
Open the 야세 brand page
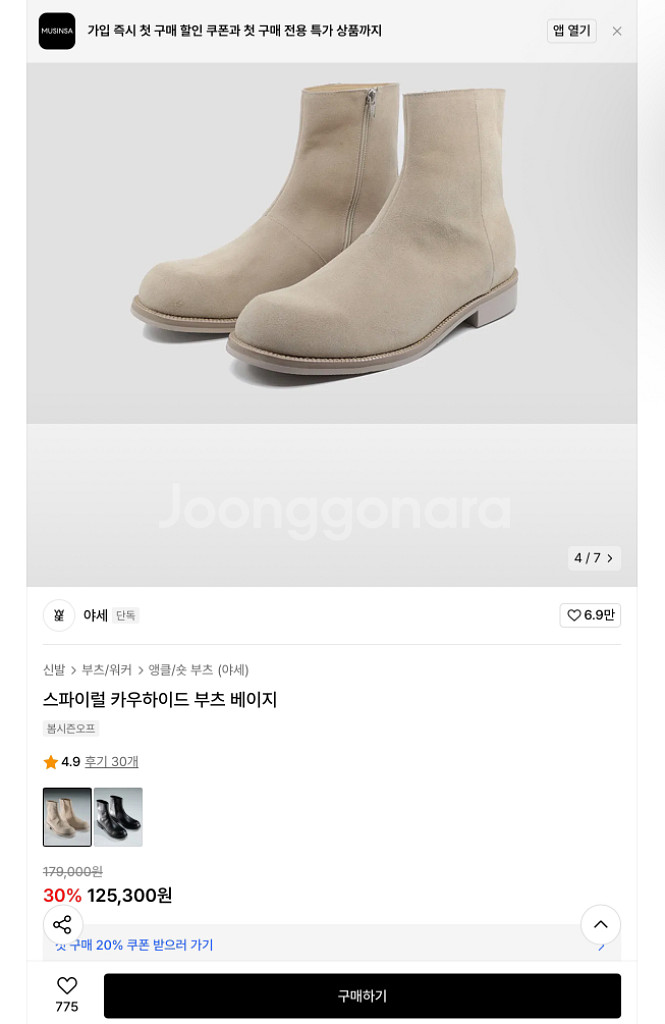click(95, 615)
